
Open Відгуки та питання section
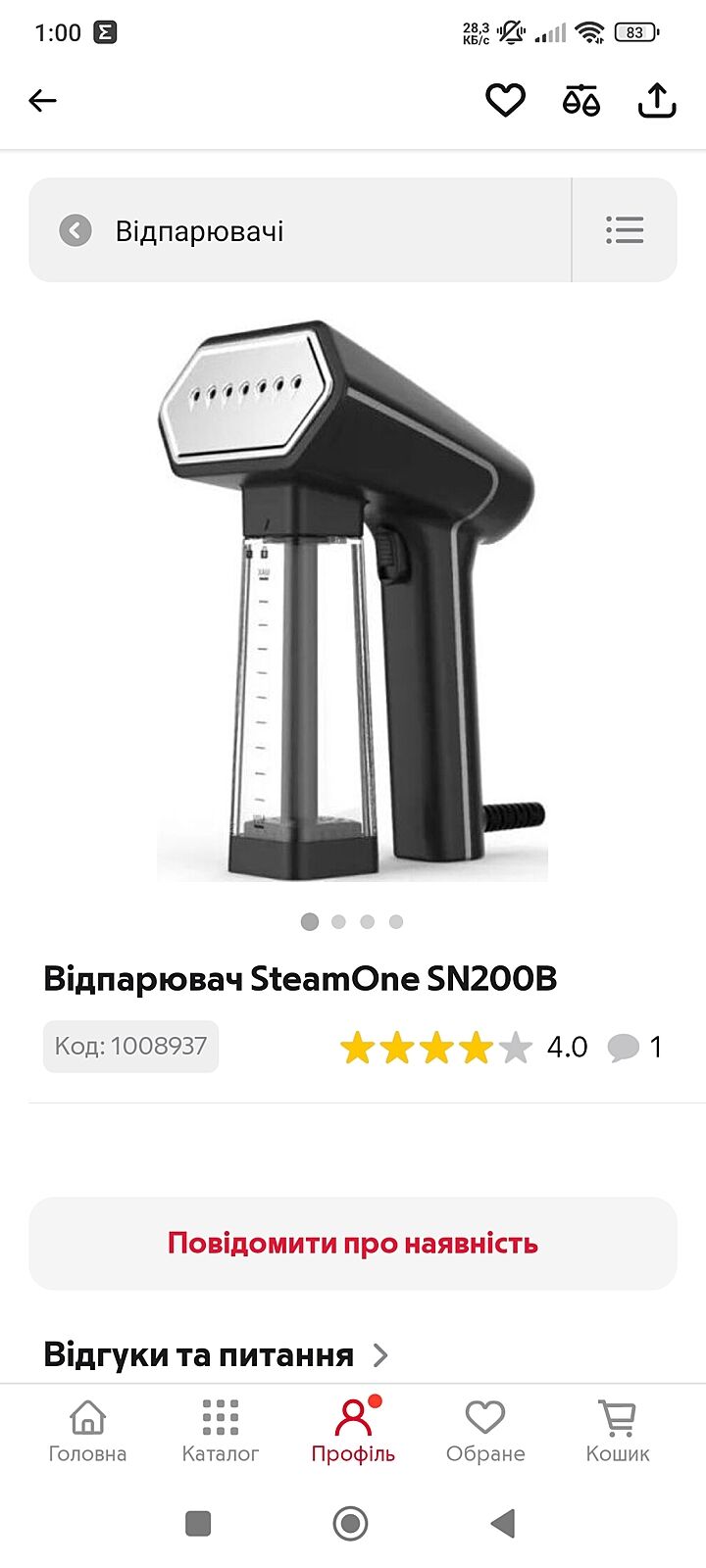[x=216, y=1354]
